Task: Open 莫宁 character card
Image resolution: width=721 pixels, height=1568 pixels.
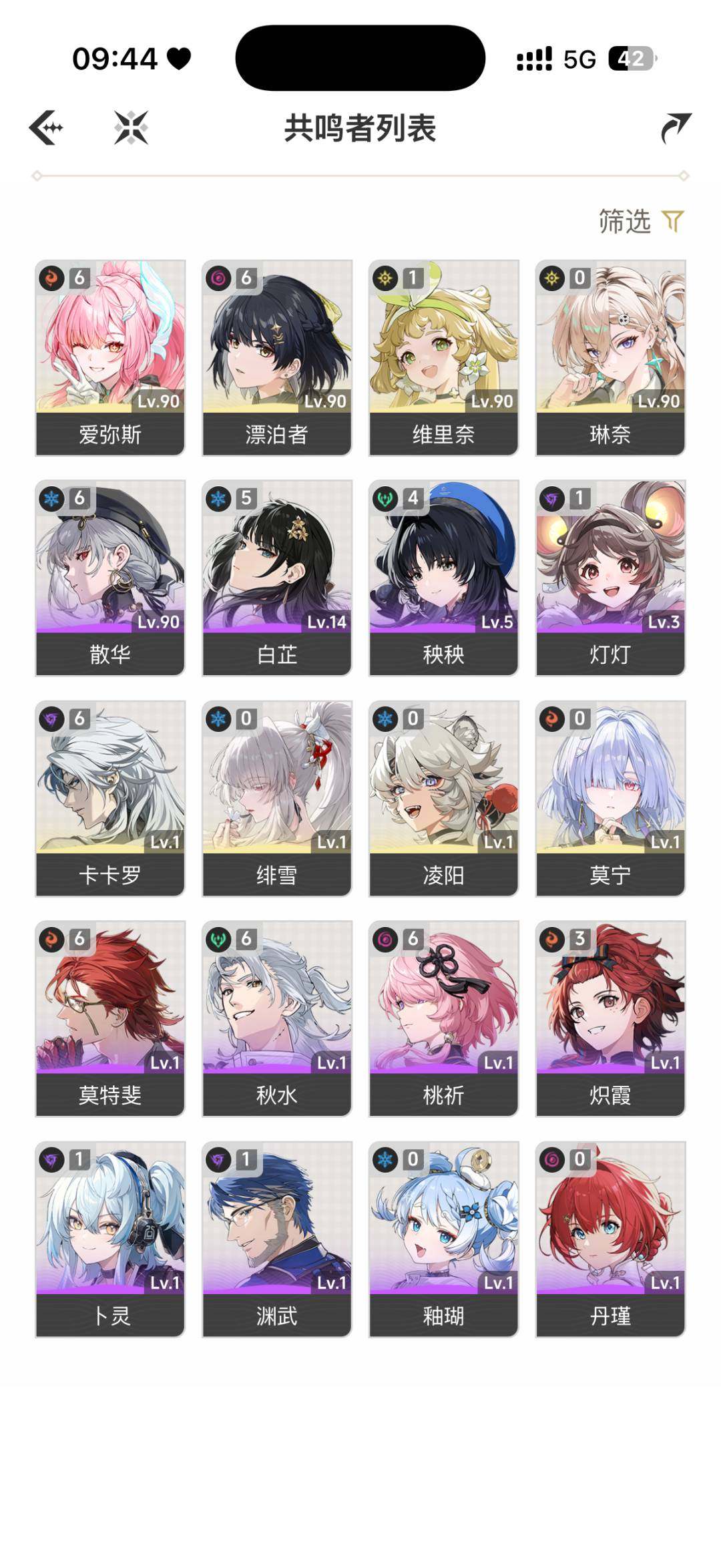Action: click(610, 798)
